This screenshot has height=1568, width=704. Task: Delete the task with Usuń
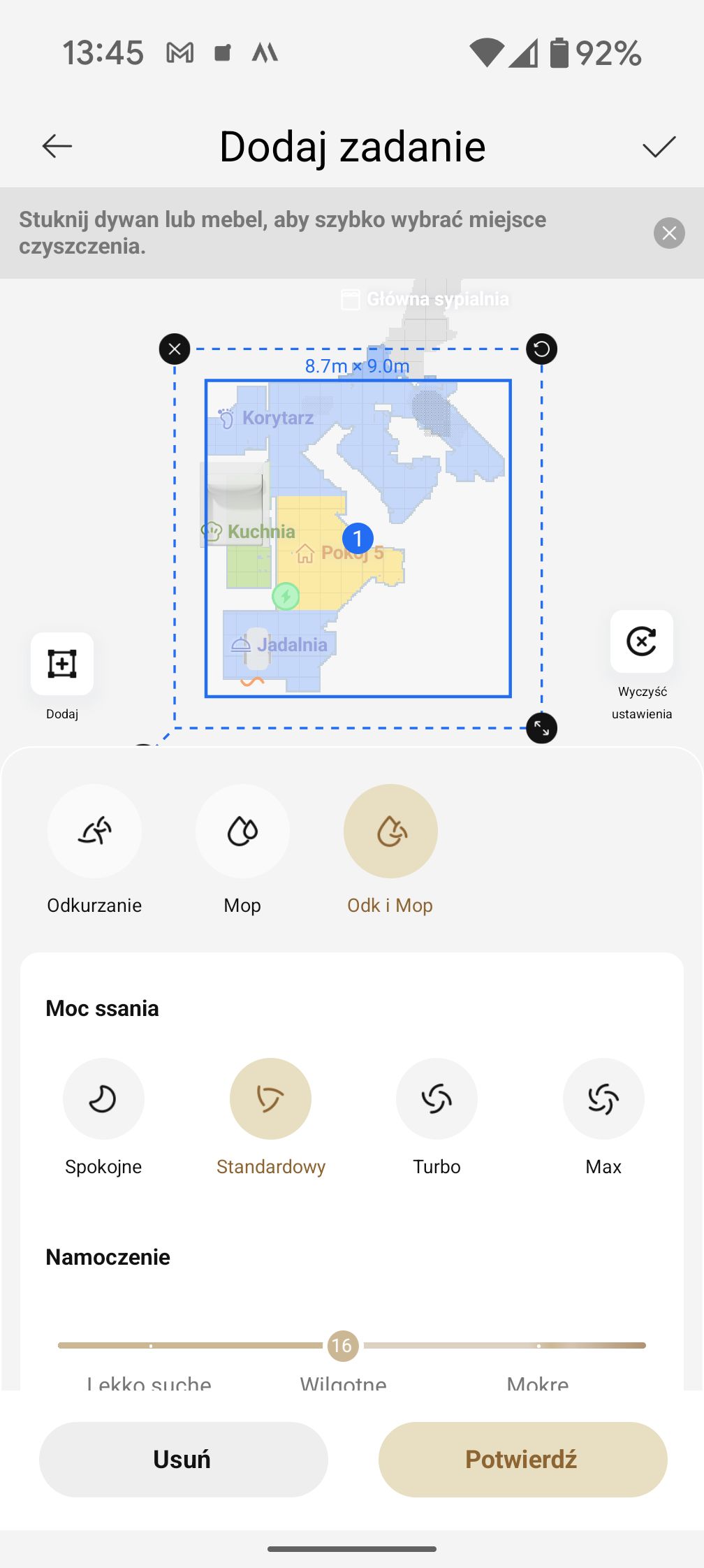point(183,1459)
